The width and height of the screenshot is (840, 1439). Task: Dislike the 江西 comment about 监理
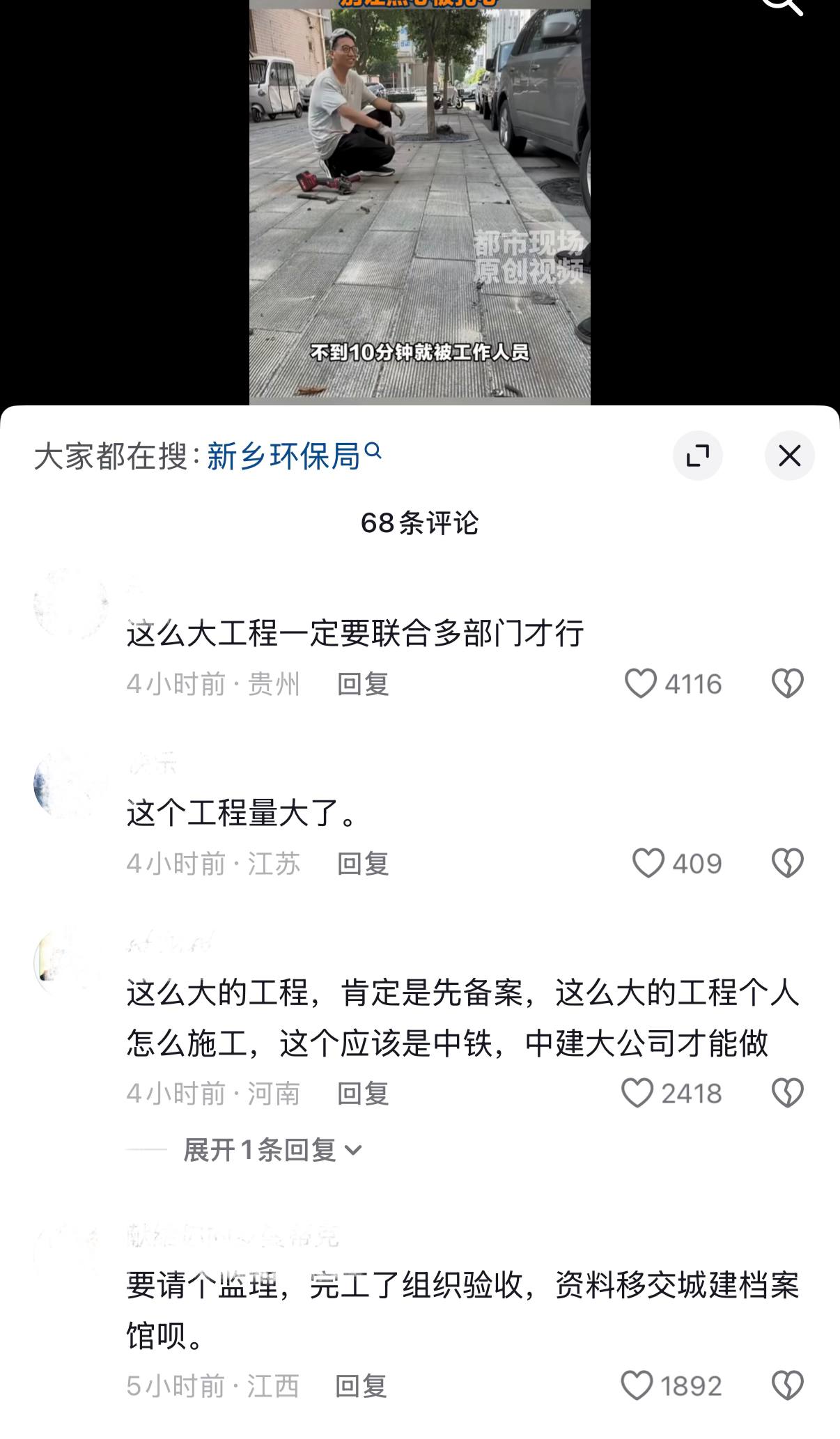tap(788, 1385)
